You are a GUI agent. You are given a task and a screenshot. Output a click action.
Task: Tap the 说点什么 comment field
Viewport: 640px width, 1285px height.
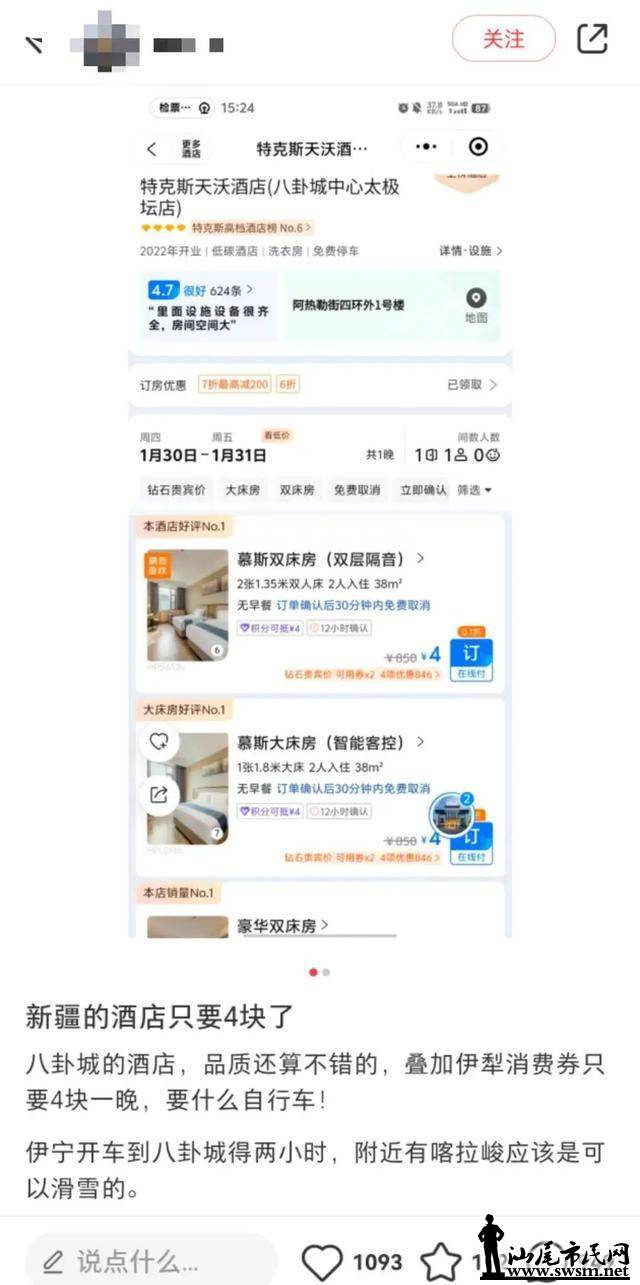coord(150,1260)
